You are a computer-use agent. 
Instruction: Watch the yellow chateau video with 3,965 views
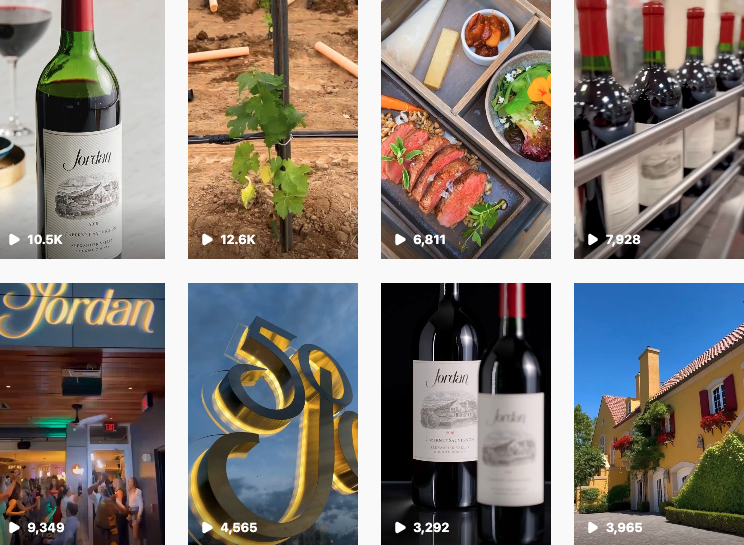[658, 412]
